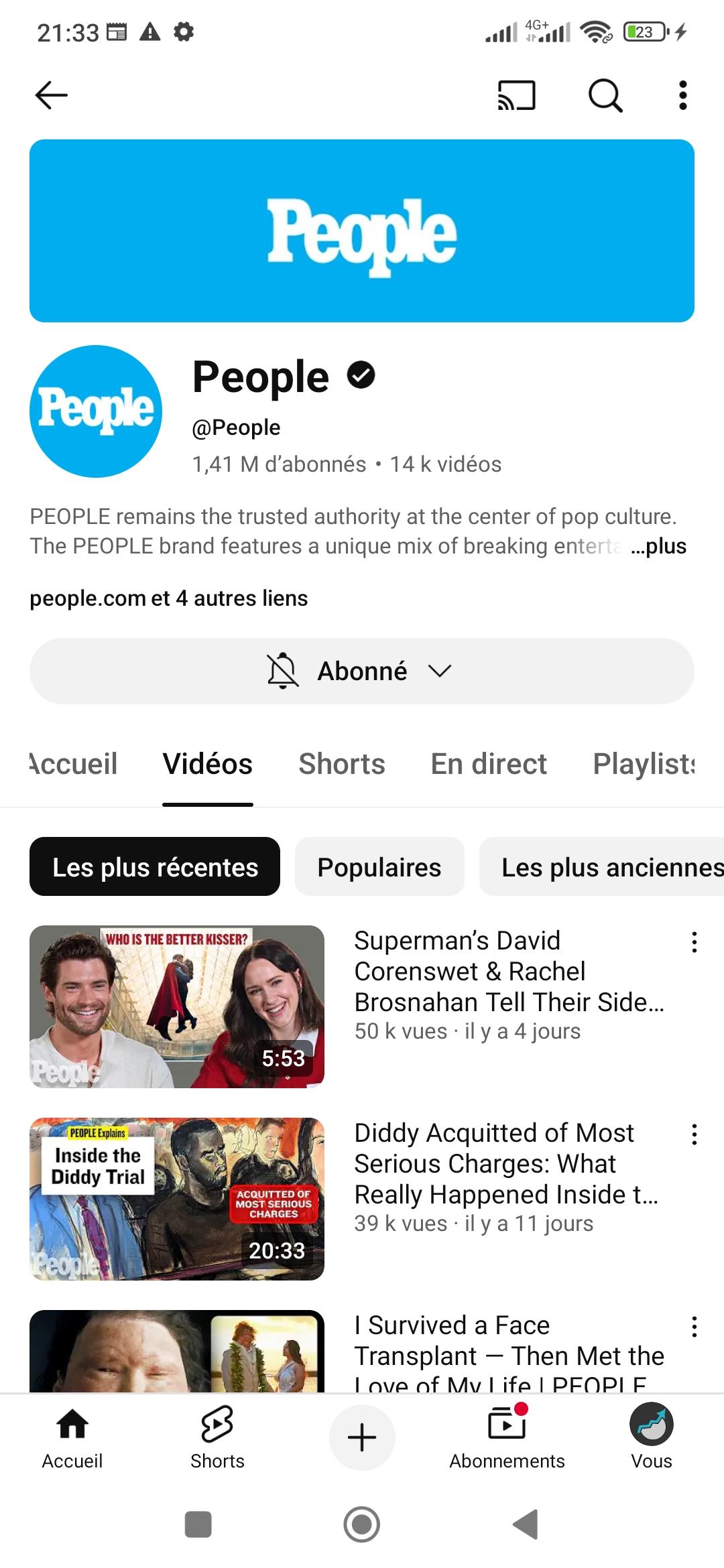Switch to the Accueil channel tab

click(x=74, y=764)
